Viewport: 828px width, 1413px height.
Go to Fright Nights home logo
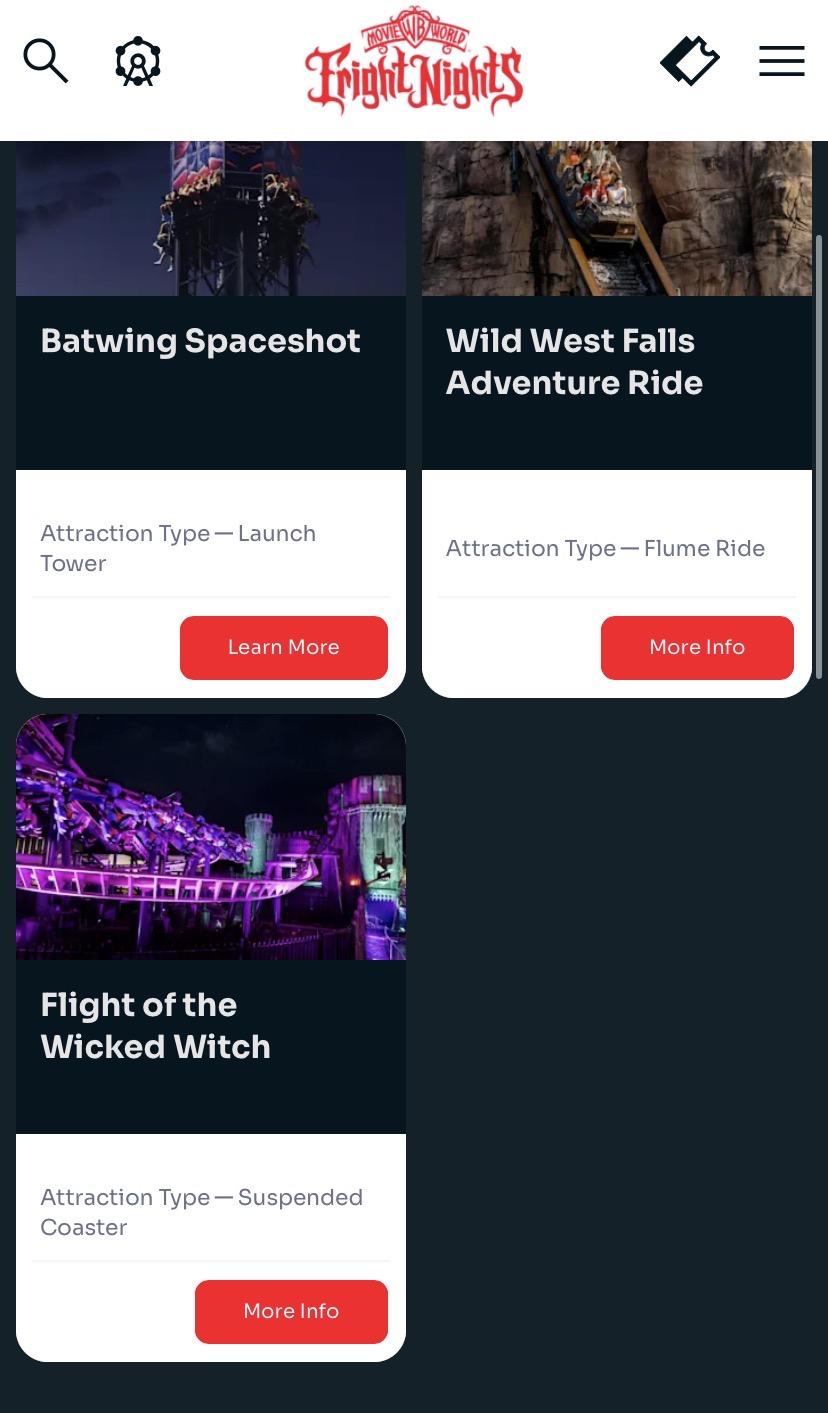click(414, 62)
